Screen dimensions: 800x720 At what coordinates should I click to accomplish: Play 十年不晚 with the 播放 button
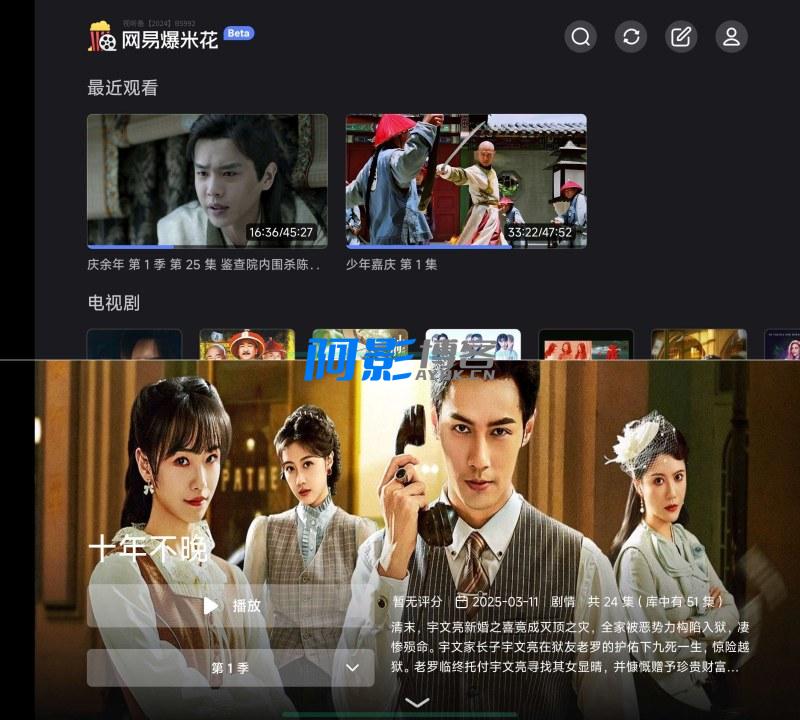coord(231,606)
